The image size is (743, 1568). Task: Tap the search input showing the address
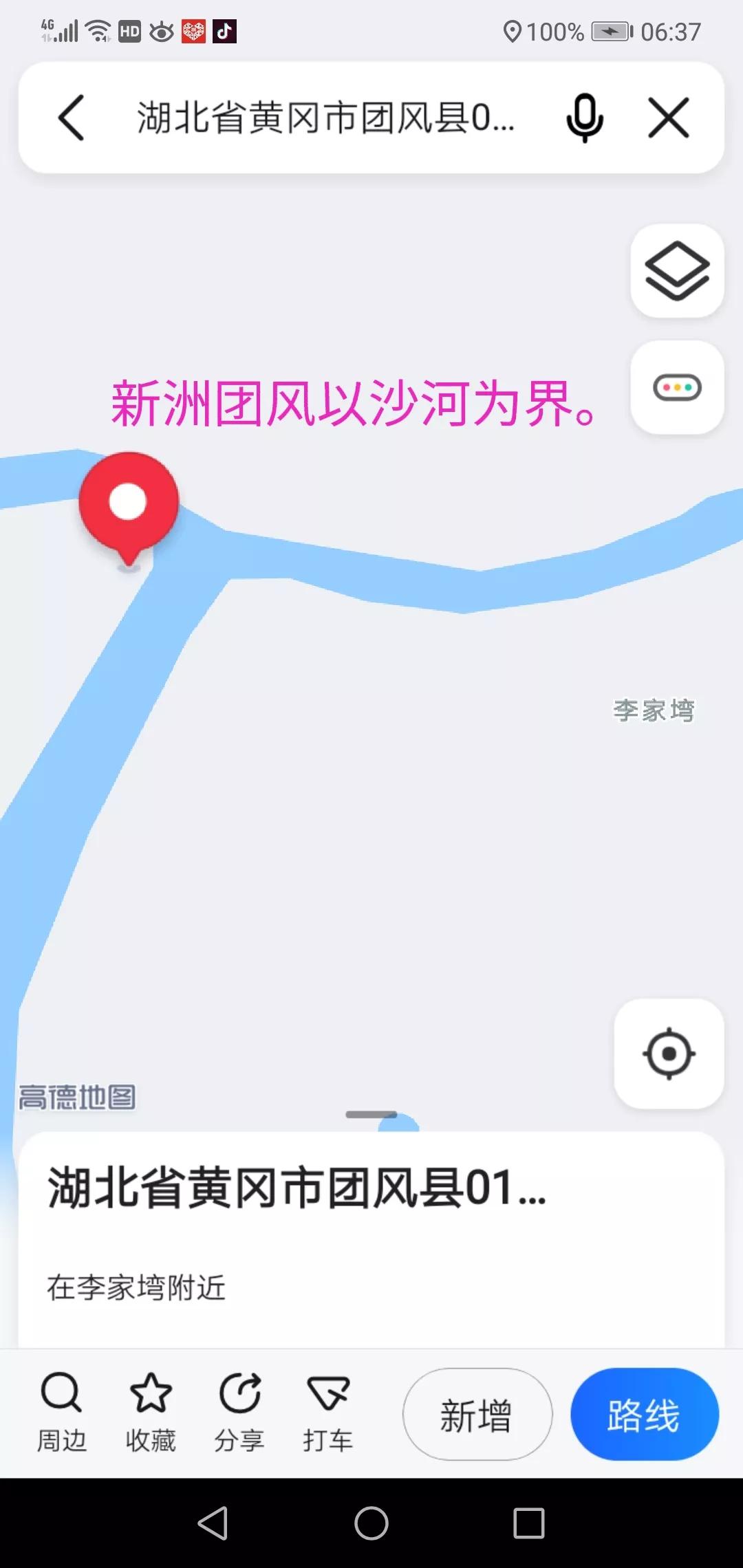coord(323,117)
